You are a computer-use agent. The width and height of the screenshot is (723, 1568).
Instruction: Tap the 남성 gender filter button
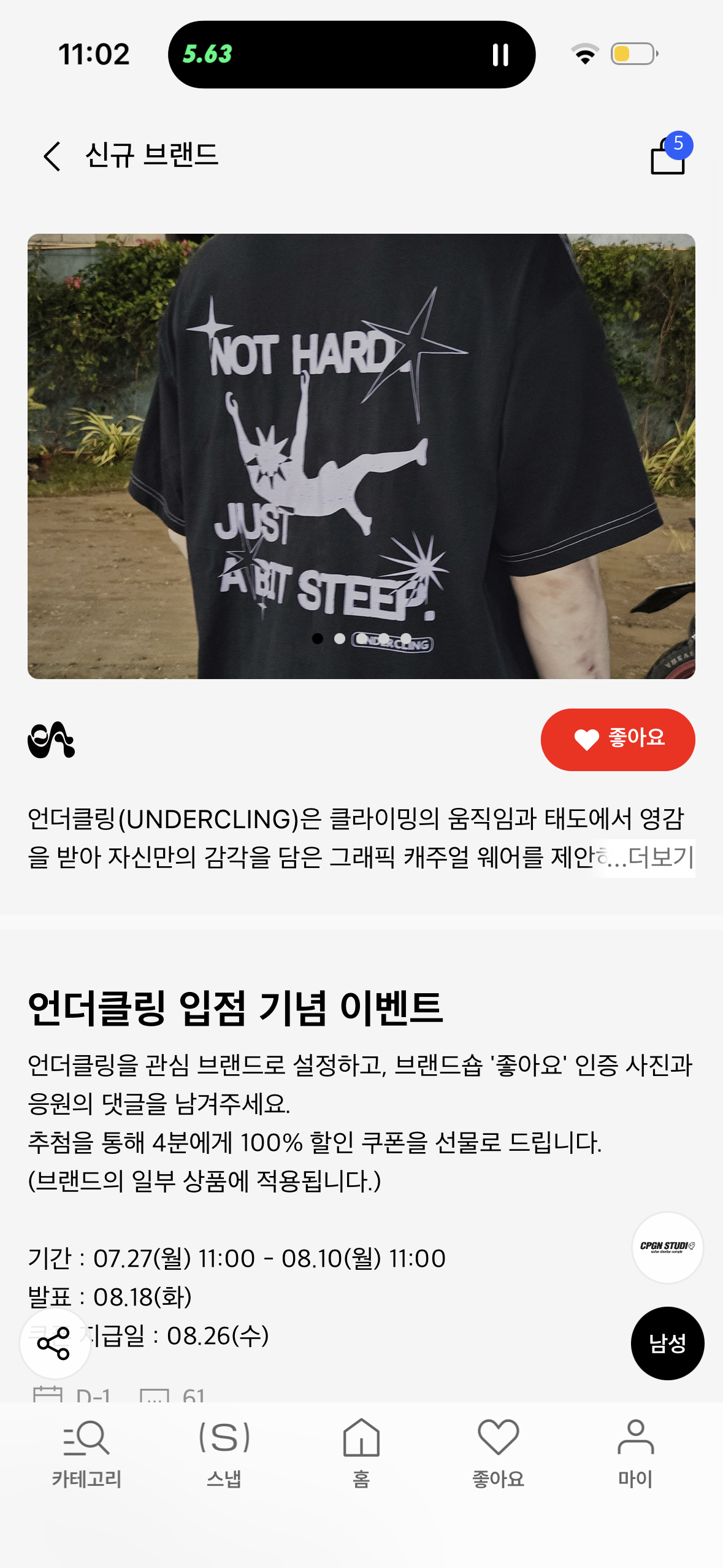coord(667,1343)
